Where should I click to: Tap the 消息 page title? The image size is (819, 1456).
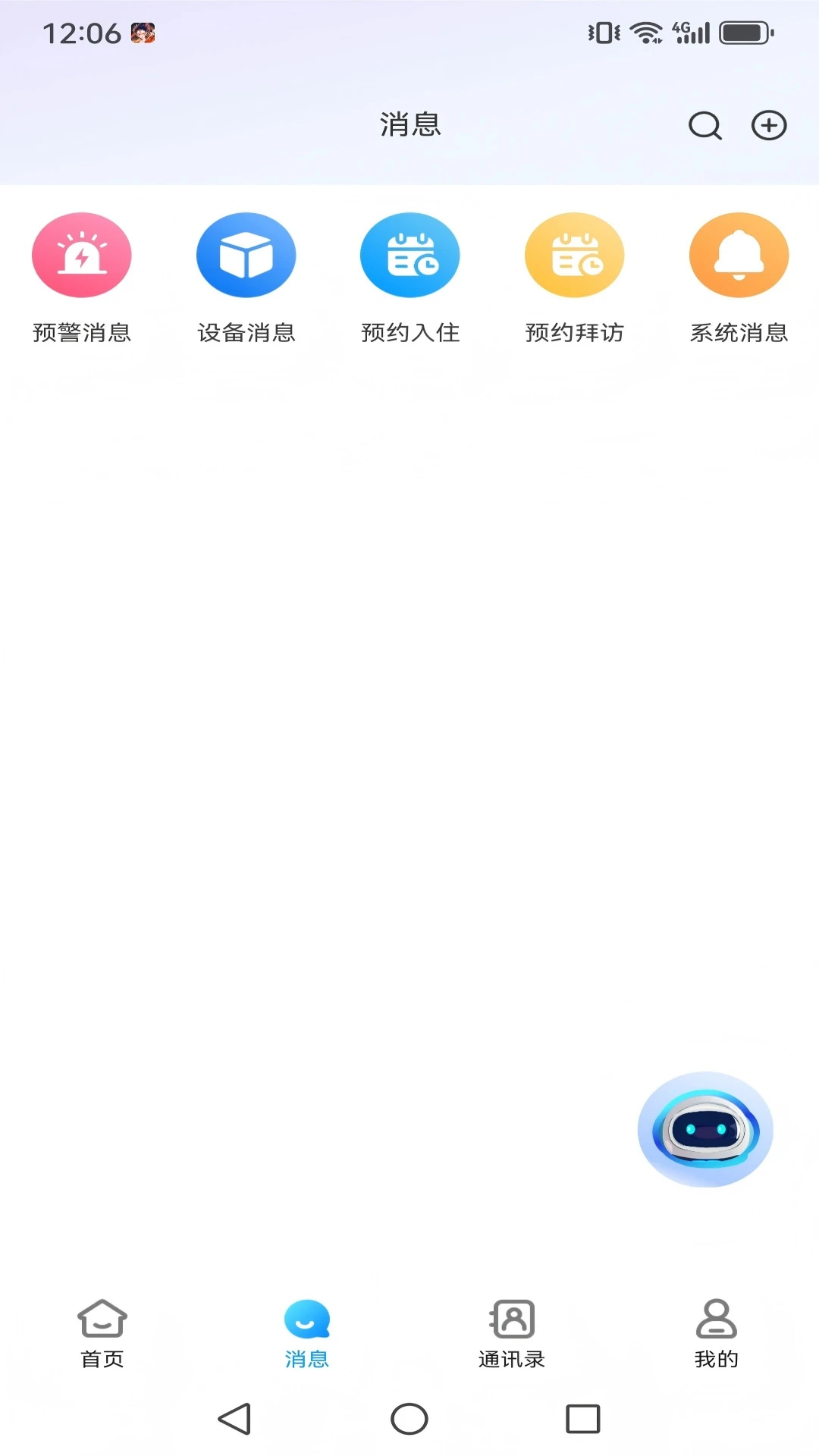(409, 124)
